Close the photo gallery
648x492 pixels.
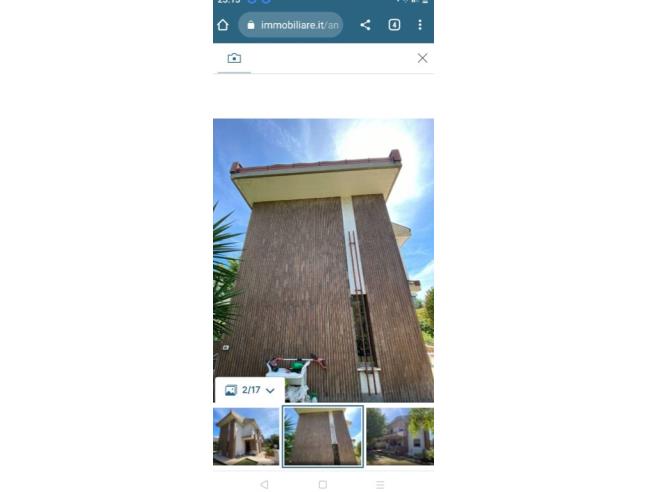click(x=422, y=58)
